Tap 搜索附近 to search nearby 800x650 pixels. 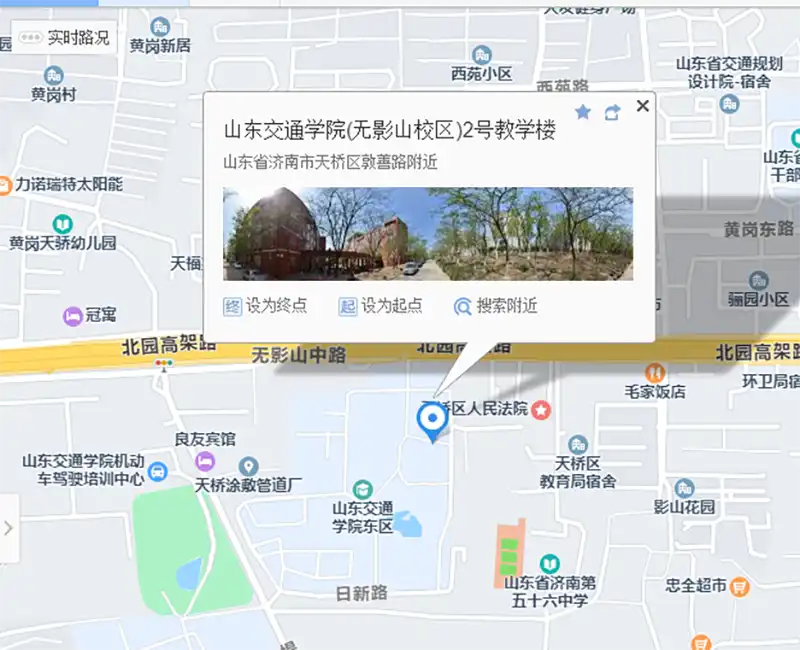click(x=495, y=306)
